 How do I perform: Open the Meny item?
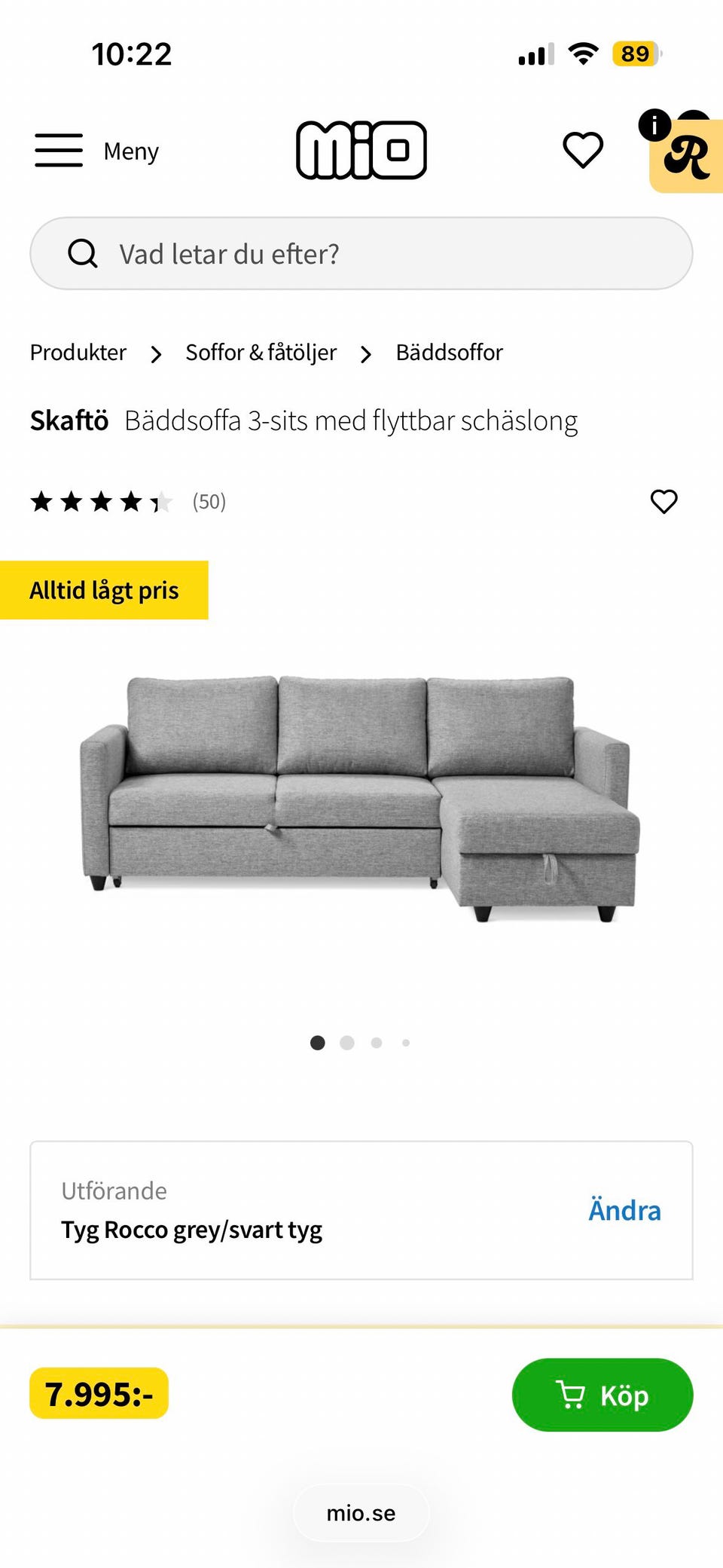(130, 151)
